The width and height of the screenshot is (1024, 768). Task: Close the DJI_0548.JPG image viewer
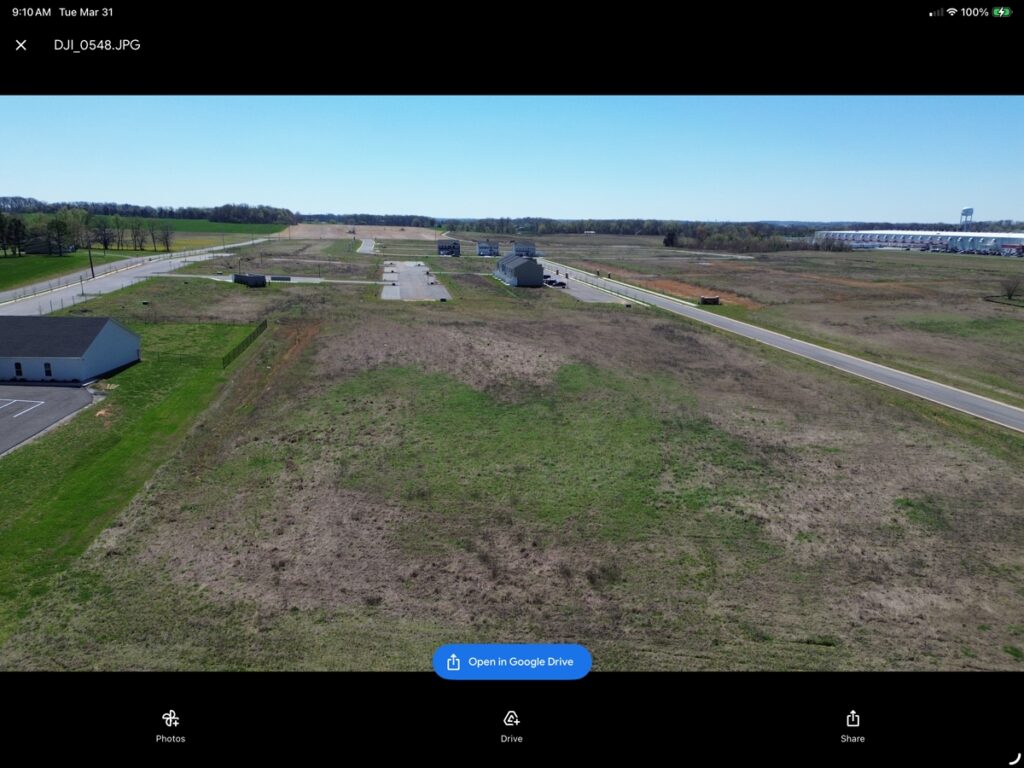[x=21, y=45]
